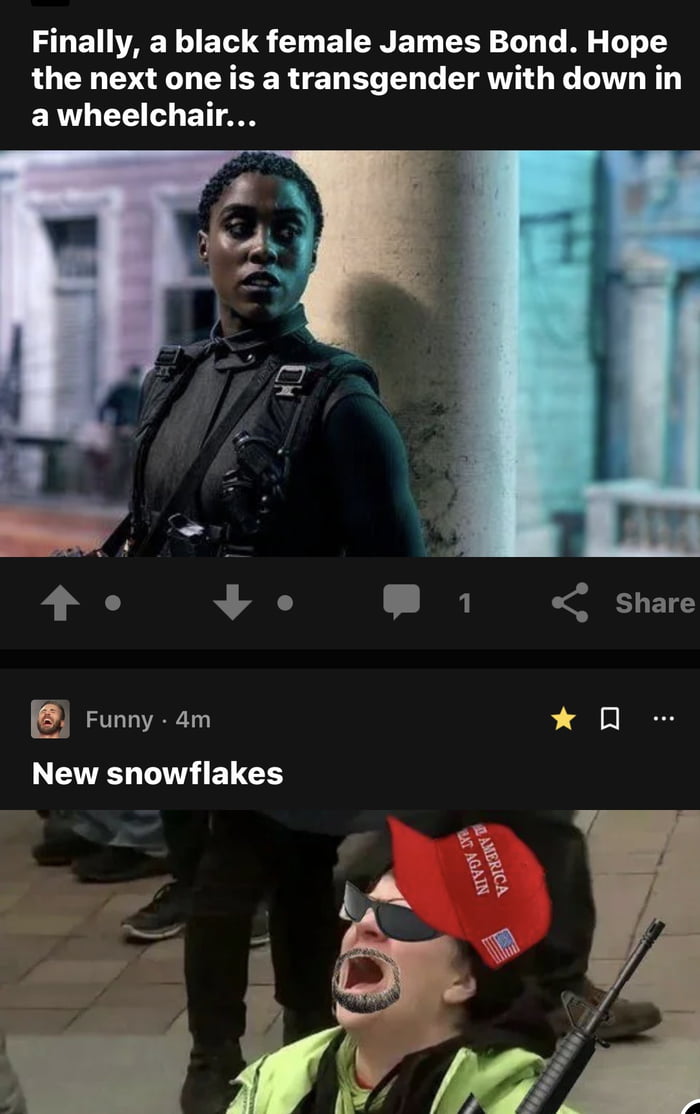Image resolution: width=700 pixels, height=1114 pixels.
Task: Open the James Bond post image
Action: coord(350,353)
